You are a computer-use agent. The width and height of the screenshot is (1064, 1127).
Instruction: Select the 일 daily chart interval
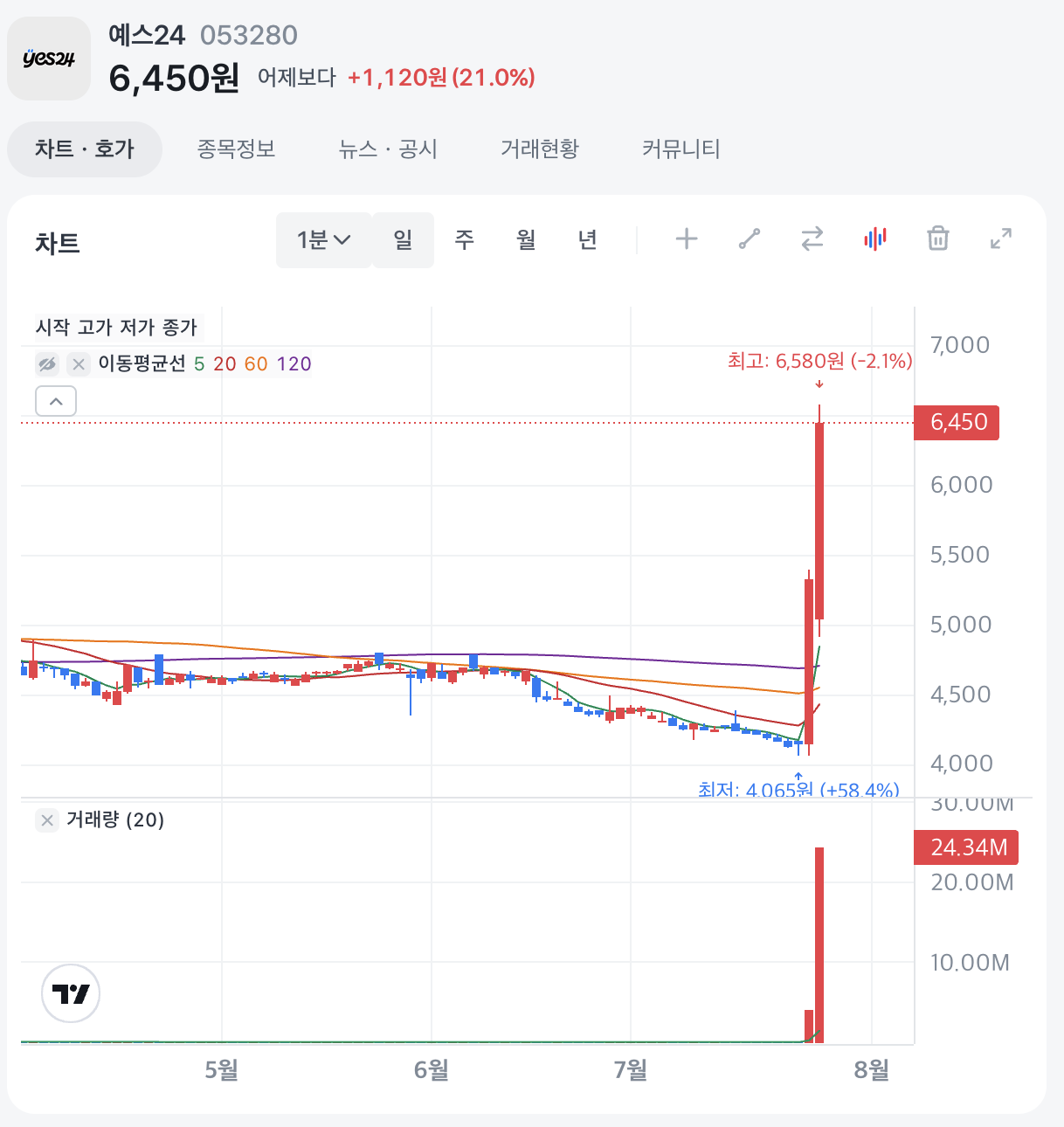pos(403,239)
